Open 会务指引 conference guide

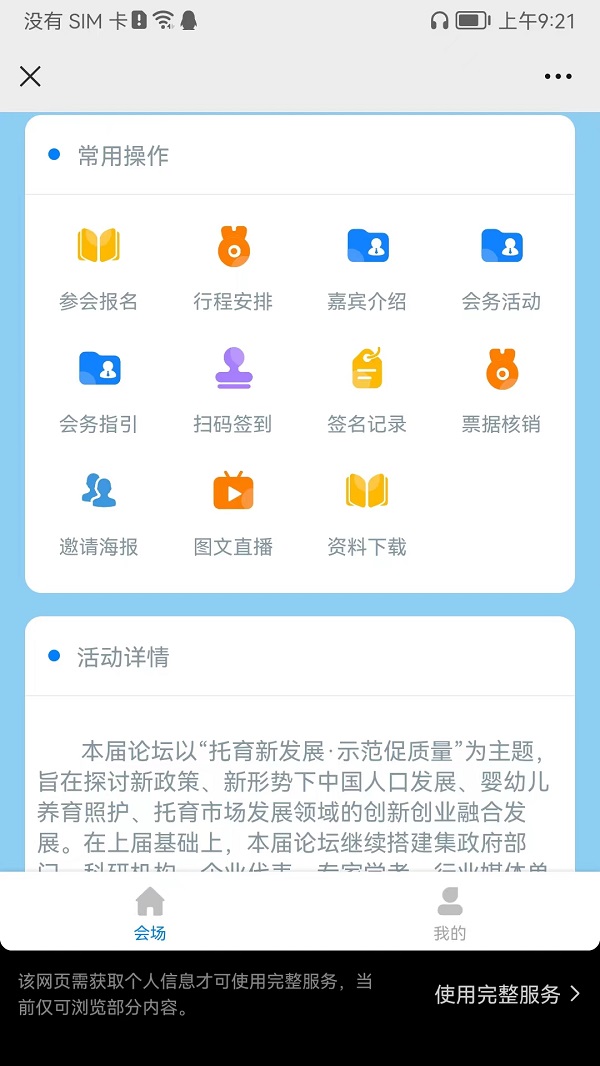click(x=98, y=390)
